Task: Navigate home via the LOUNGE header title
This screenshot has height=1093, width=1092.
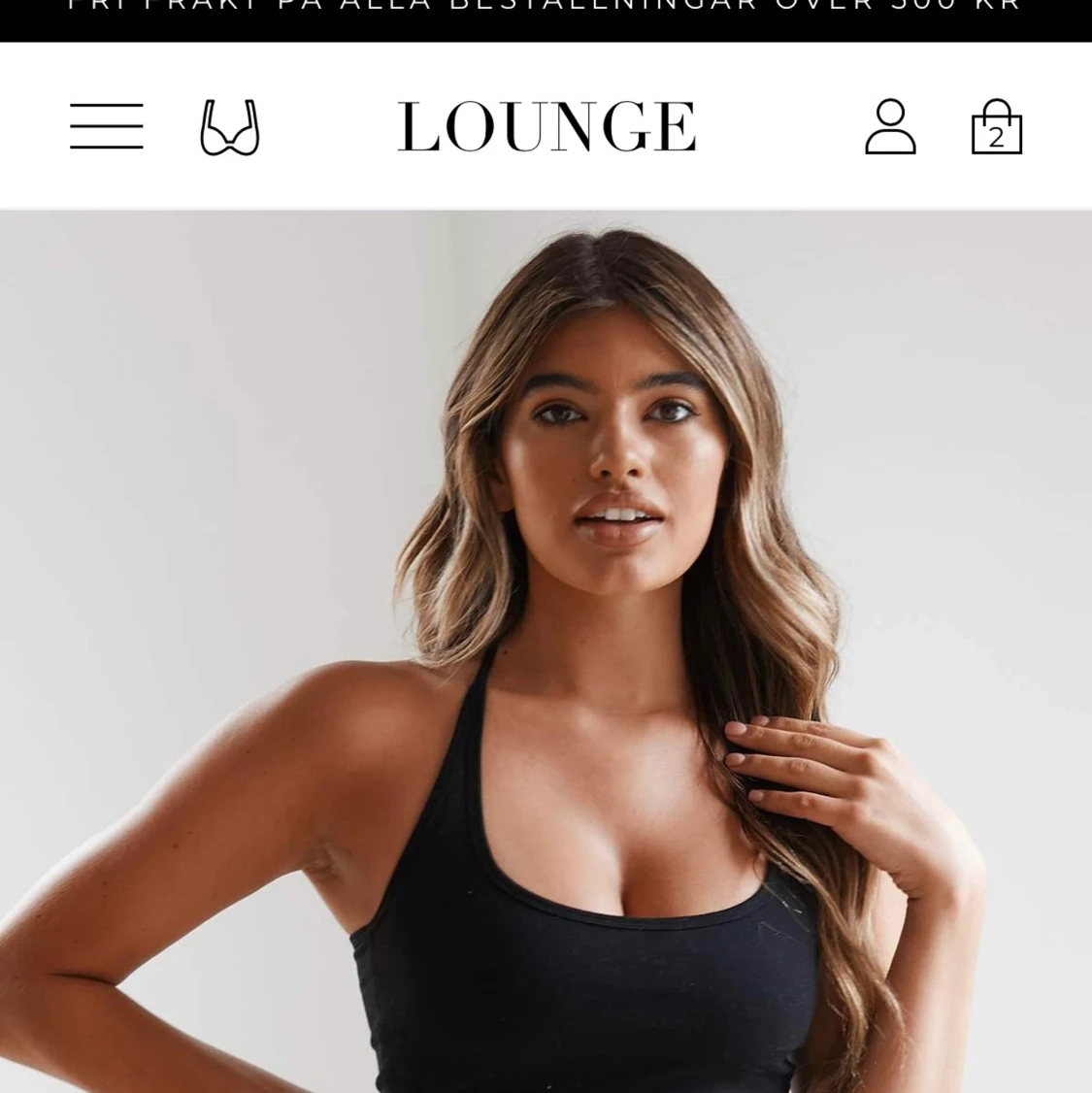Action: tap(546, 124)
